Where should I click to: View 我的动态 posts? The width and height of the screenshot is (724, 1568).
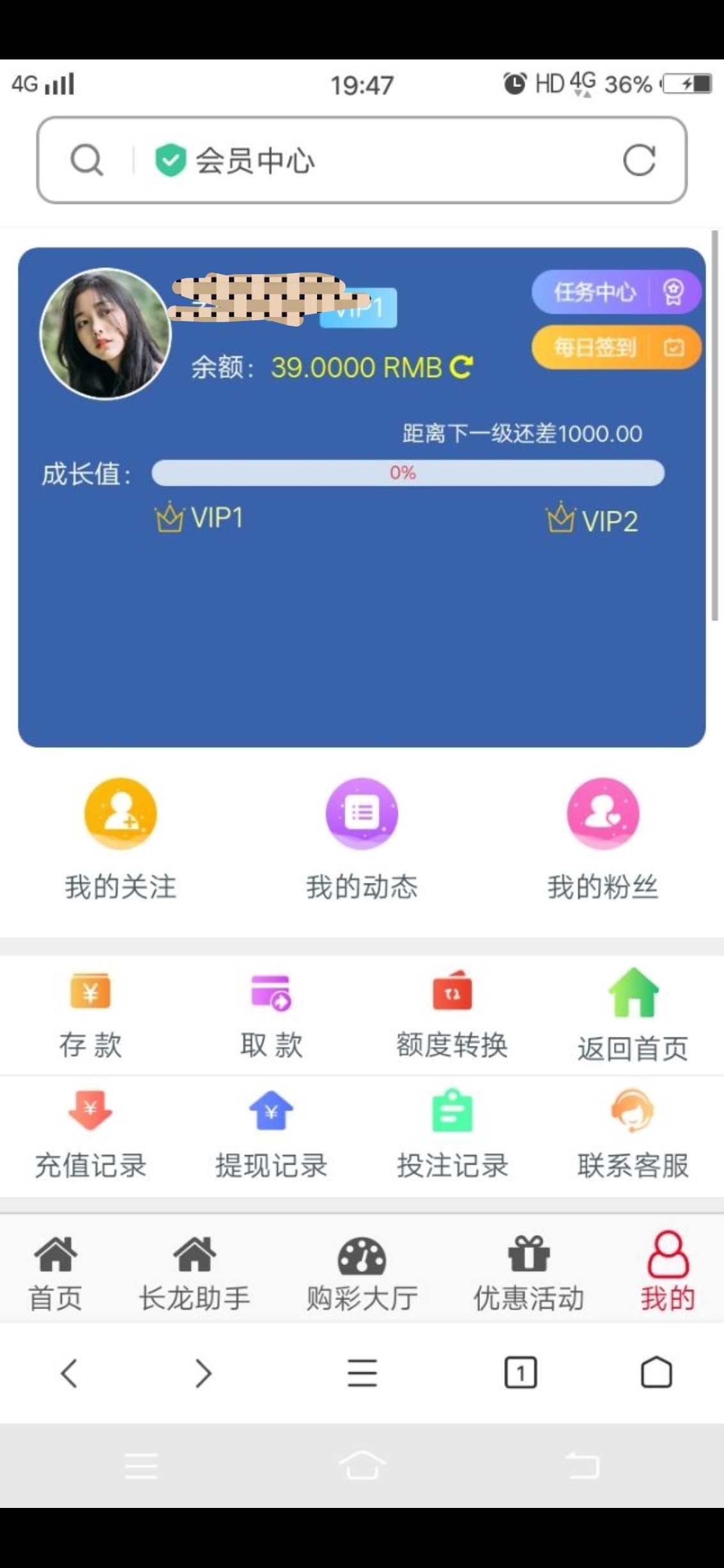point(362,838)
